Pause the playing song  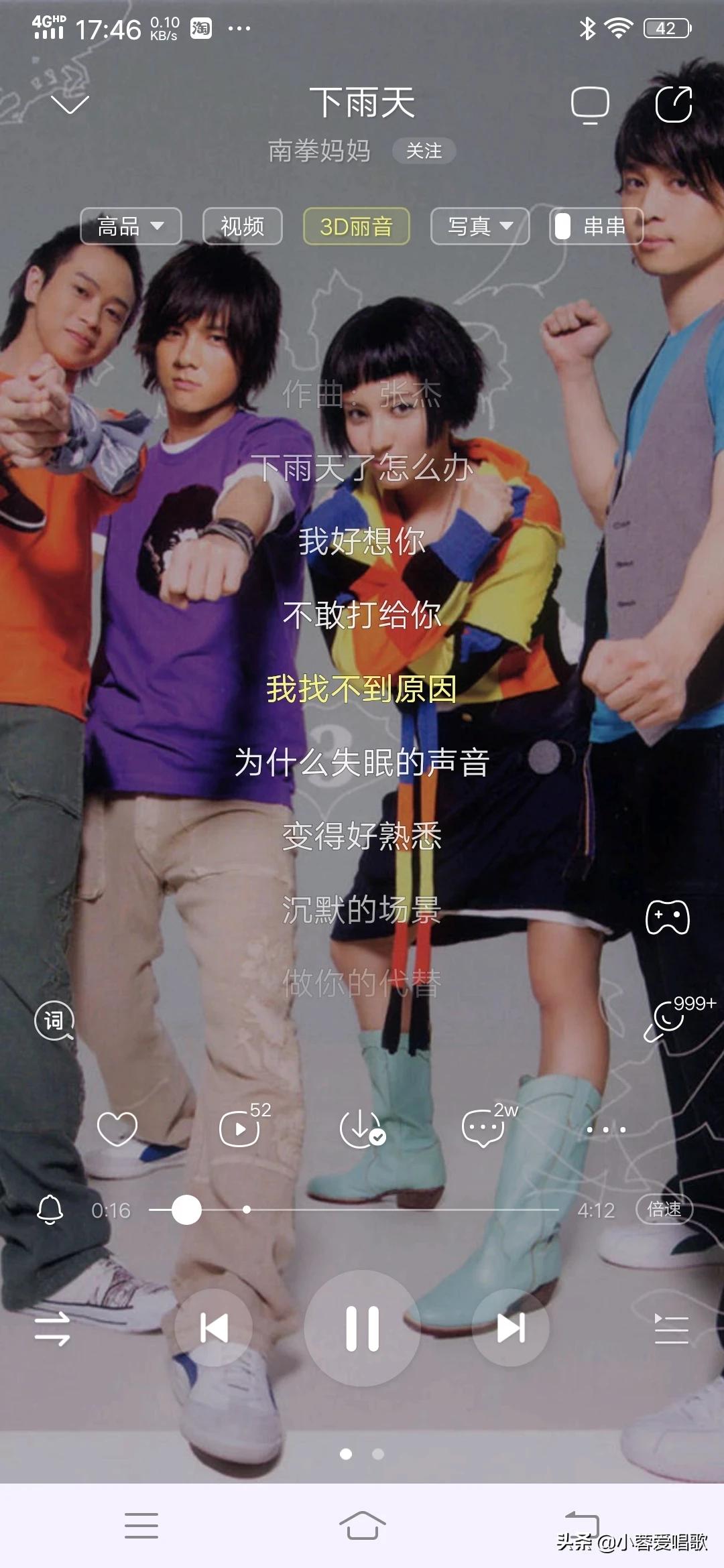coord(362,1328)
